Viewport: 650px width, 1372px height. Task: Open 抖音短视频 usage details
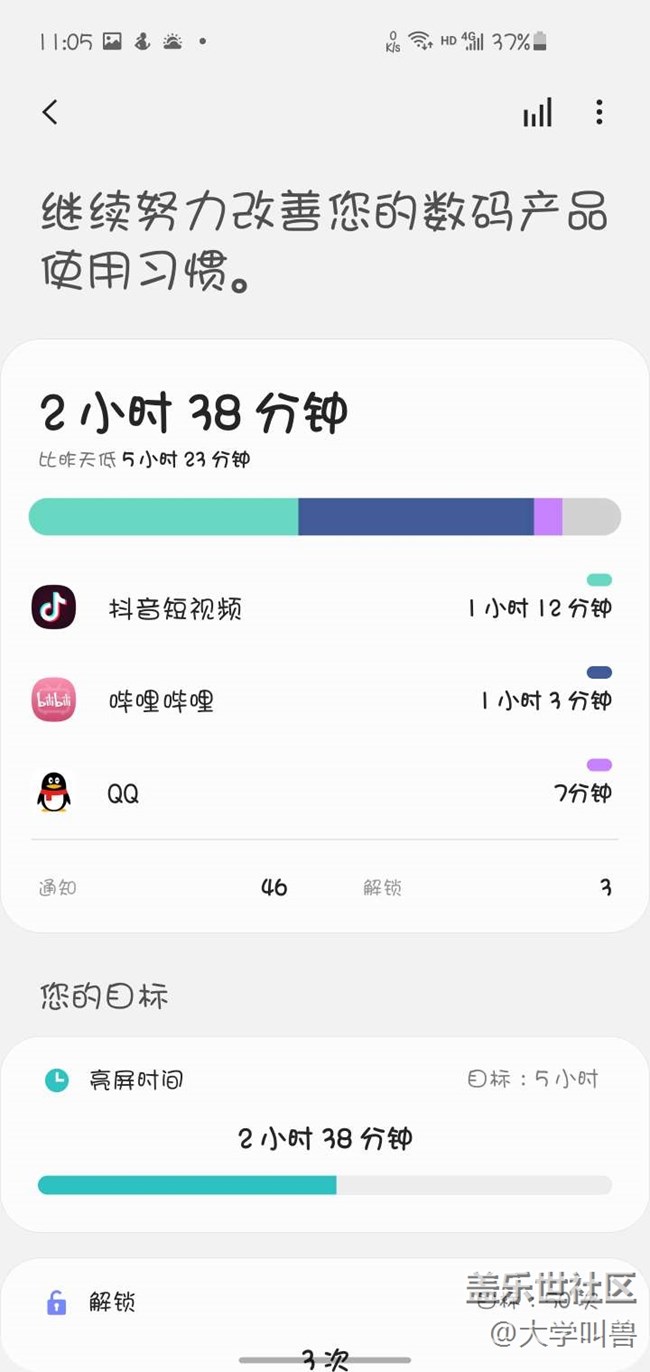(x=324, y=608)
